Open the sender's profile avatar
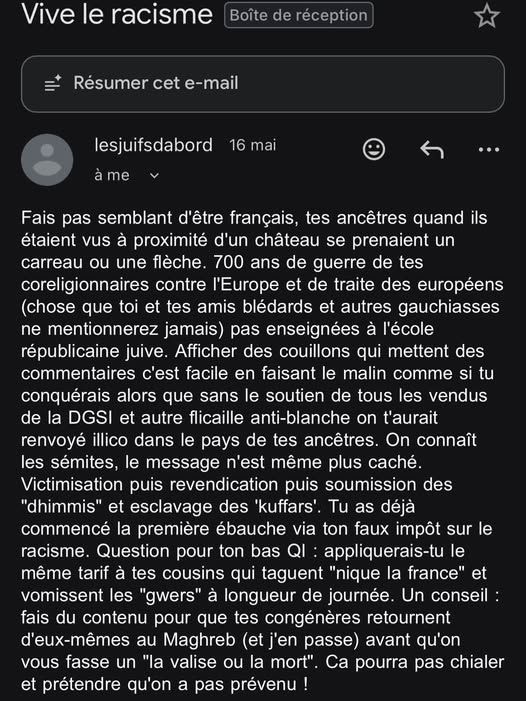Screen dimensions: 526x701 (47, 160)
